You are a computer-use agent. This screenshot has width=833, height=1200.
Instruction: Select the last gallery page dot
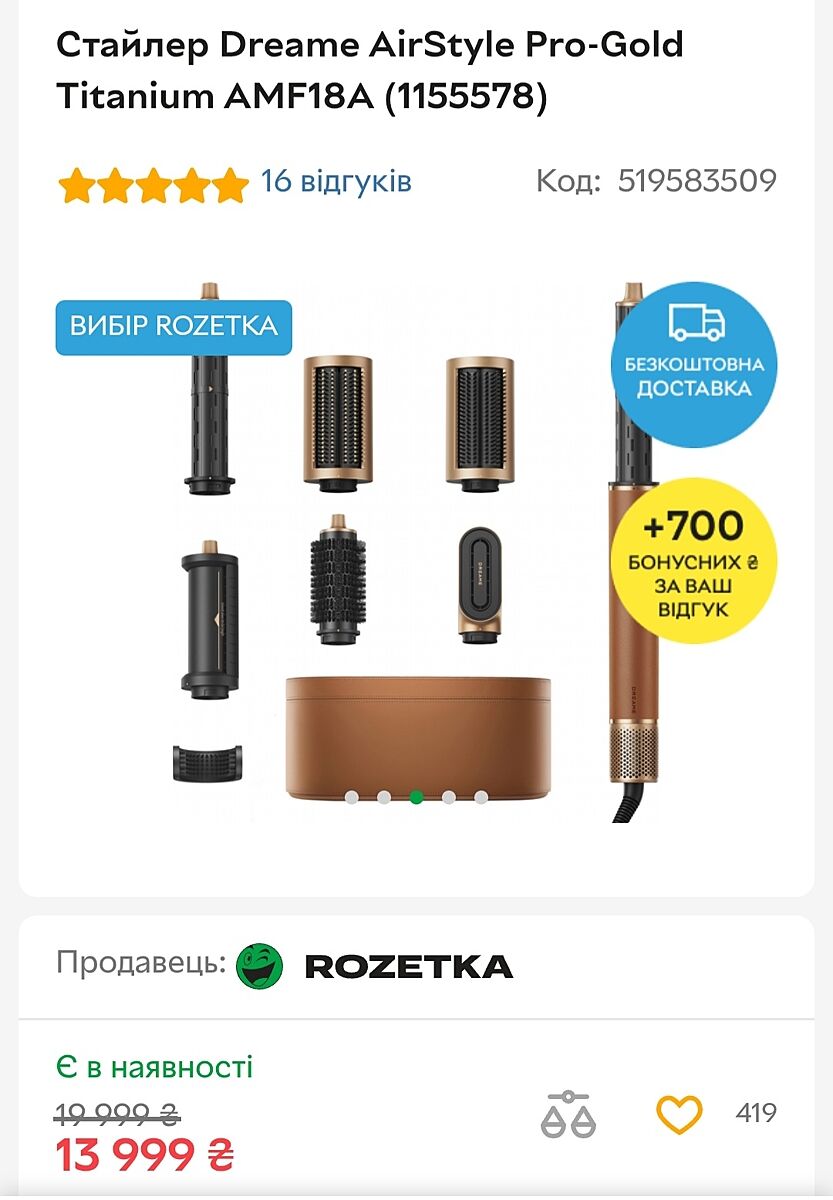coord(481,797)
